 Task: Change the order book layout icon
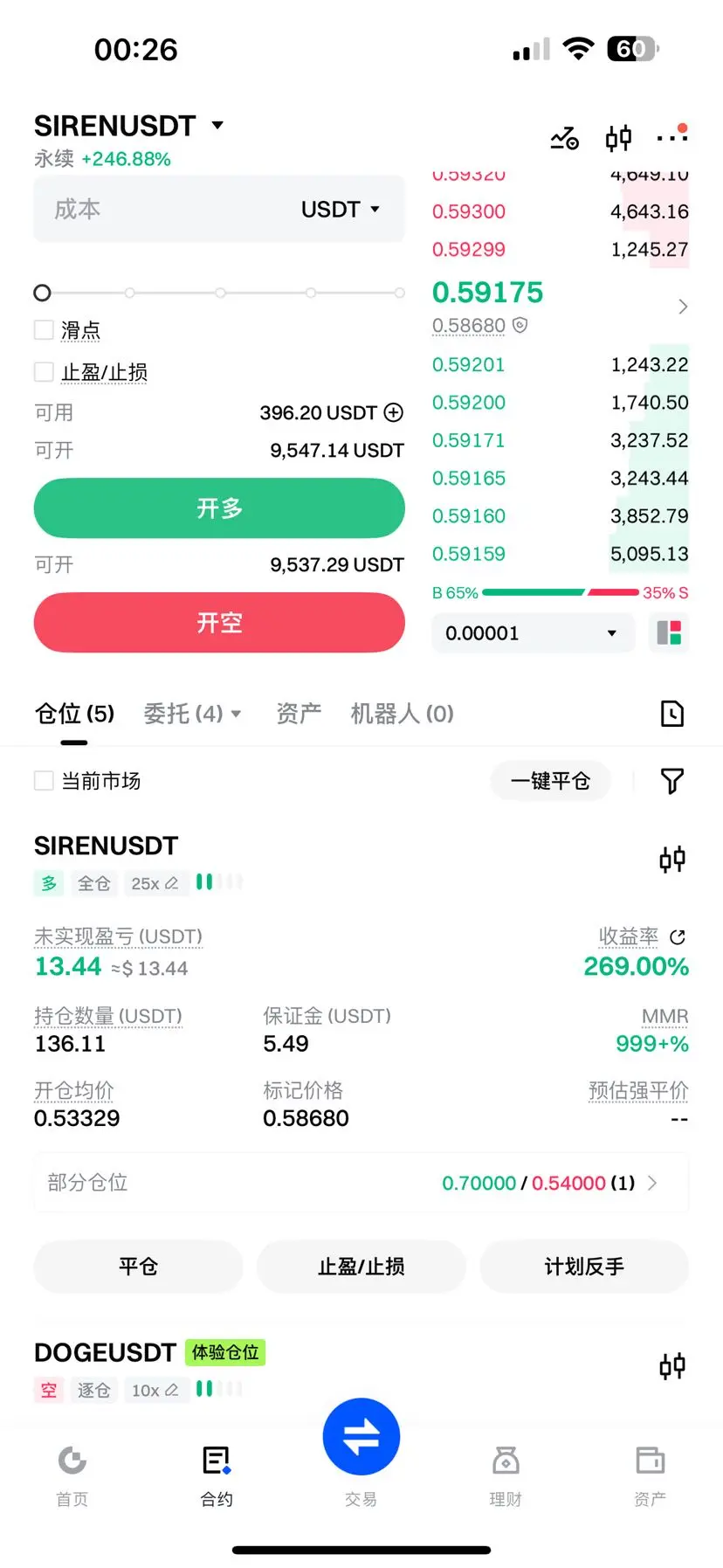[x=669, y=632]
